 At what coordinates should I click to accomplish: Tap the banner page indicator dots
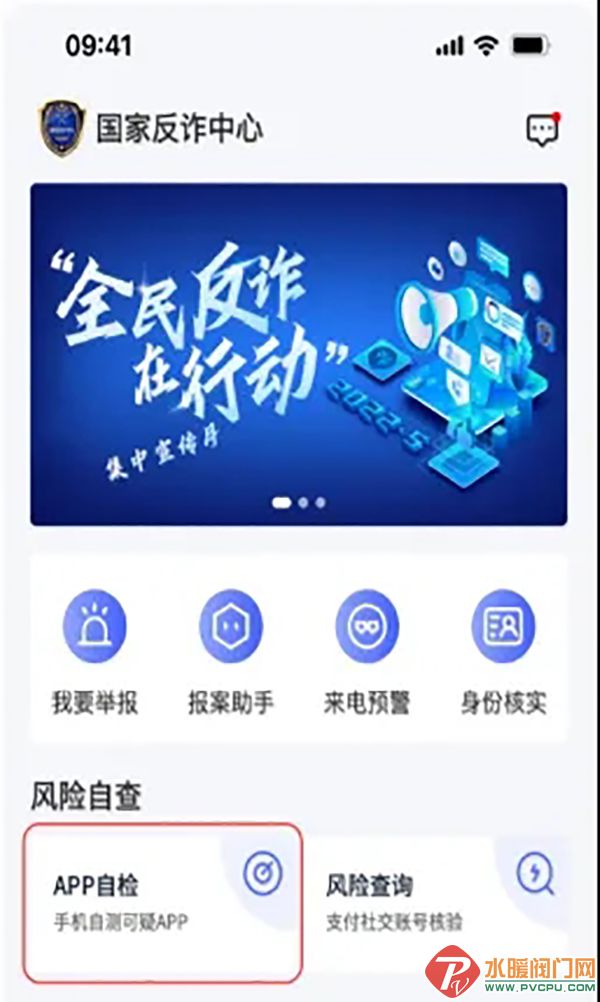(298, 503)
